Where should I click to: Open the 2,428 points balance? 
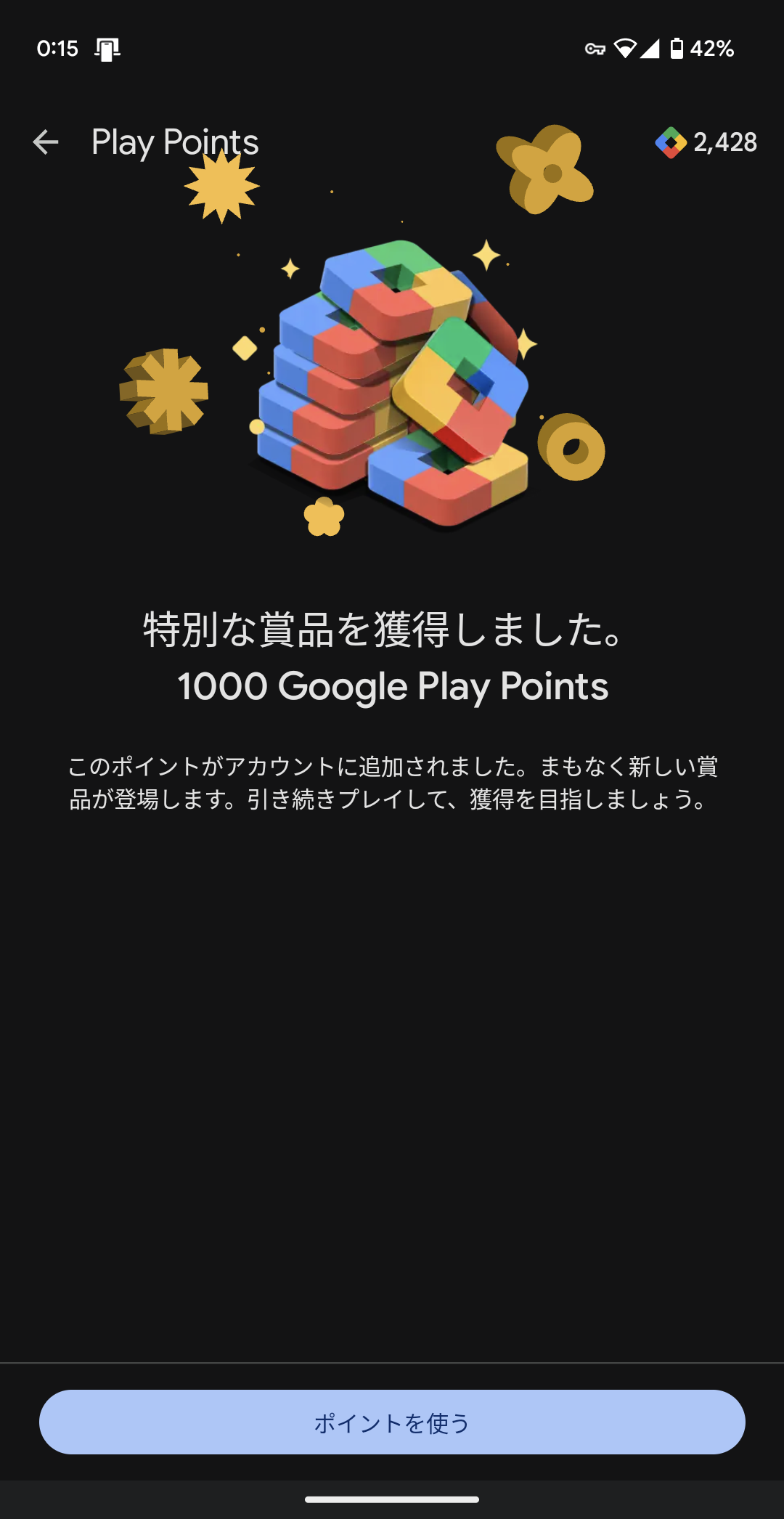coord(706,142)
